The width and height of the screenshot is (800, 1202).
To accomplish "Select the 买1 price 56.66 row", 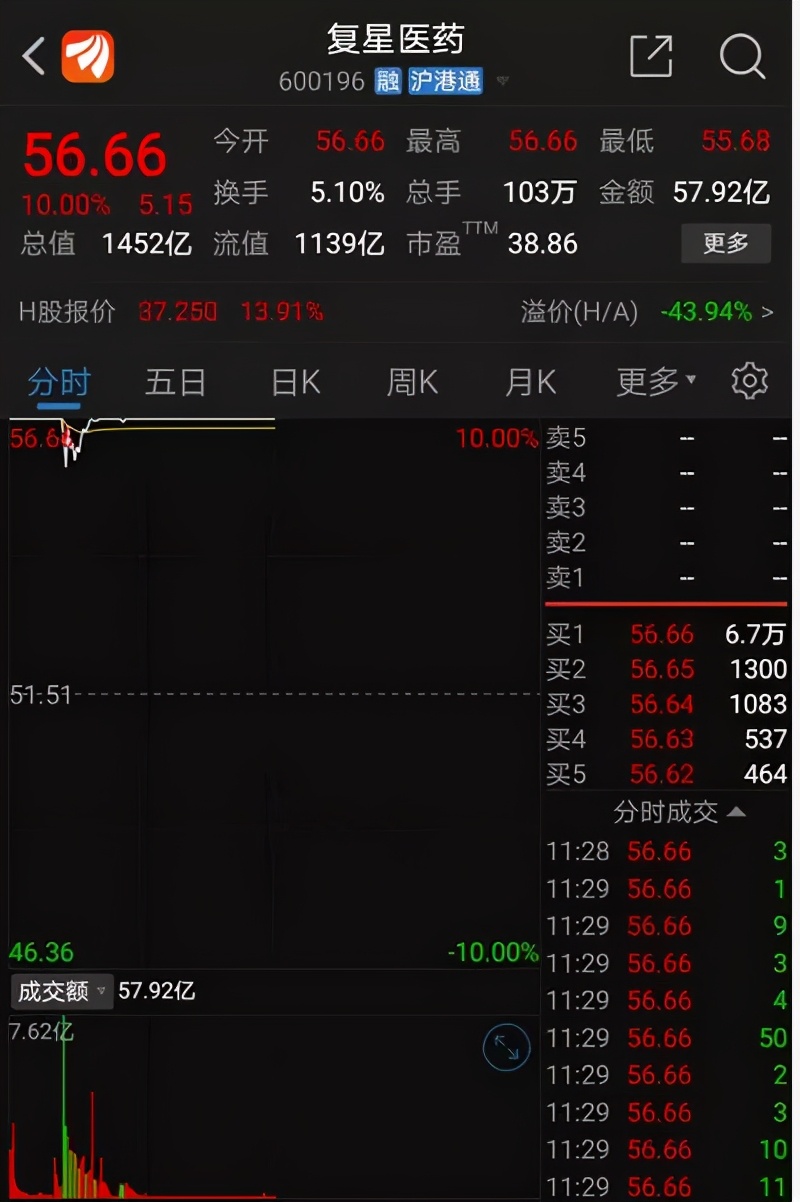I will [x=665, y=634].
